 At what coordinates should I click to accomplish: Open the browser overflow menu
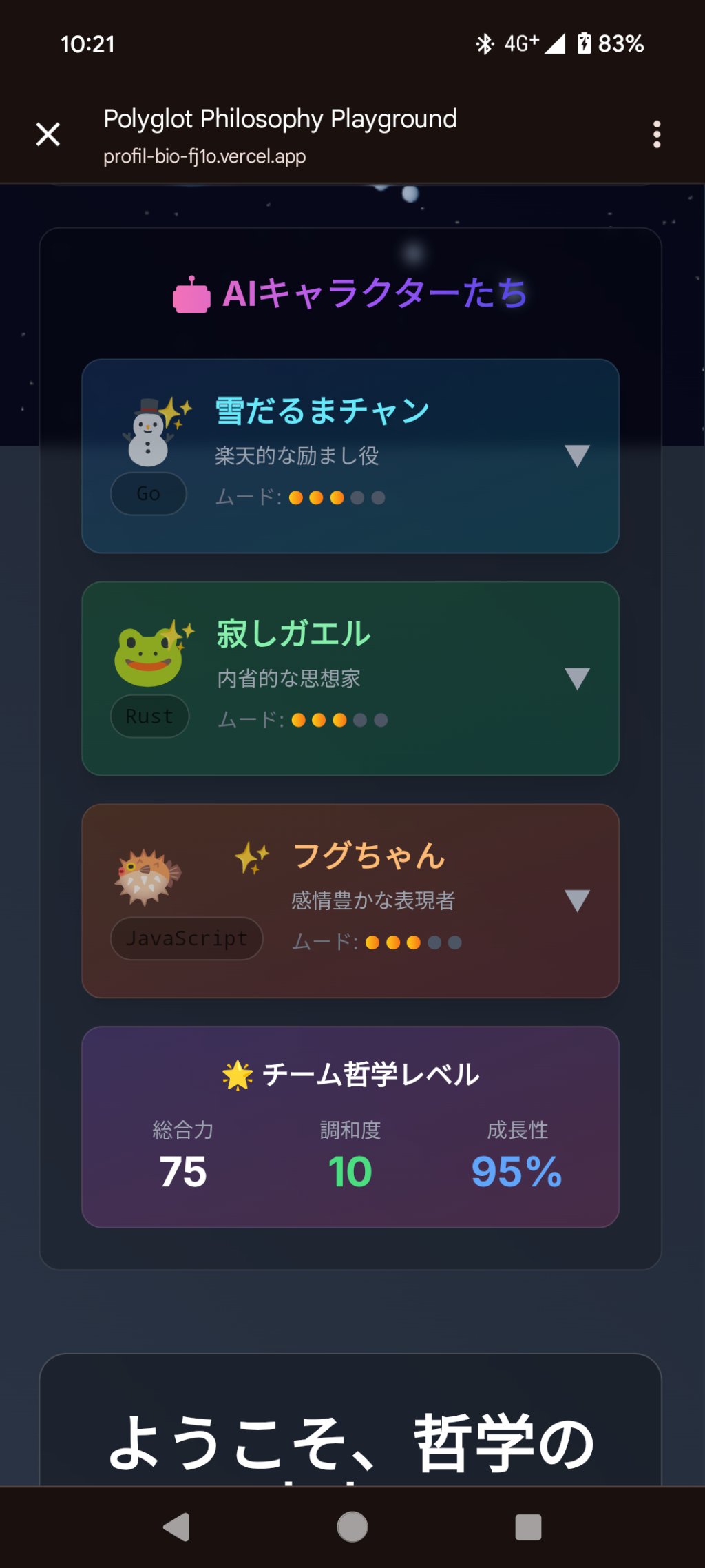657,134
